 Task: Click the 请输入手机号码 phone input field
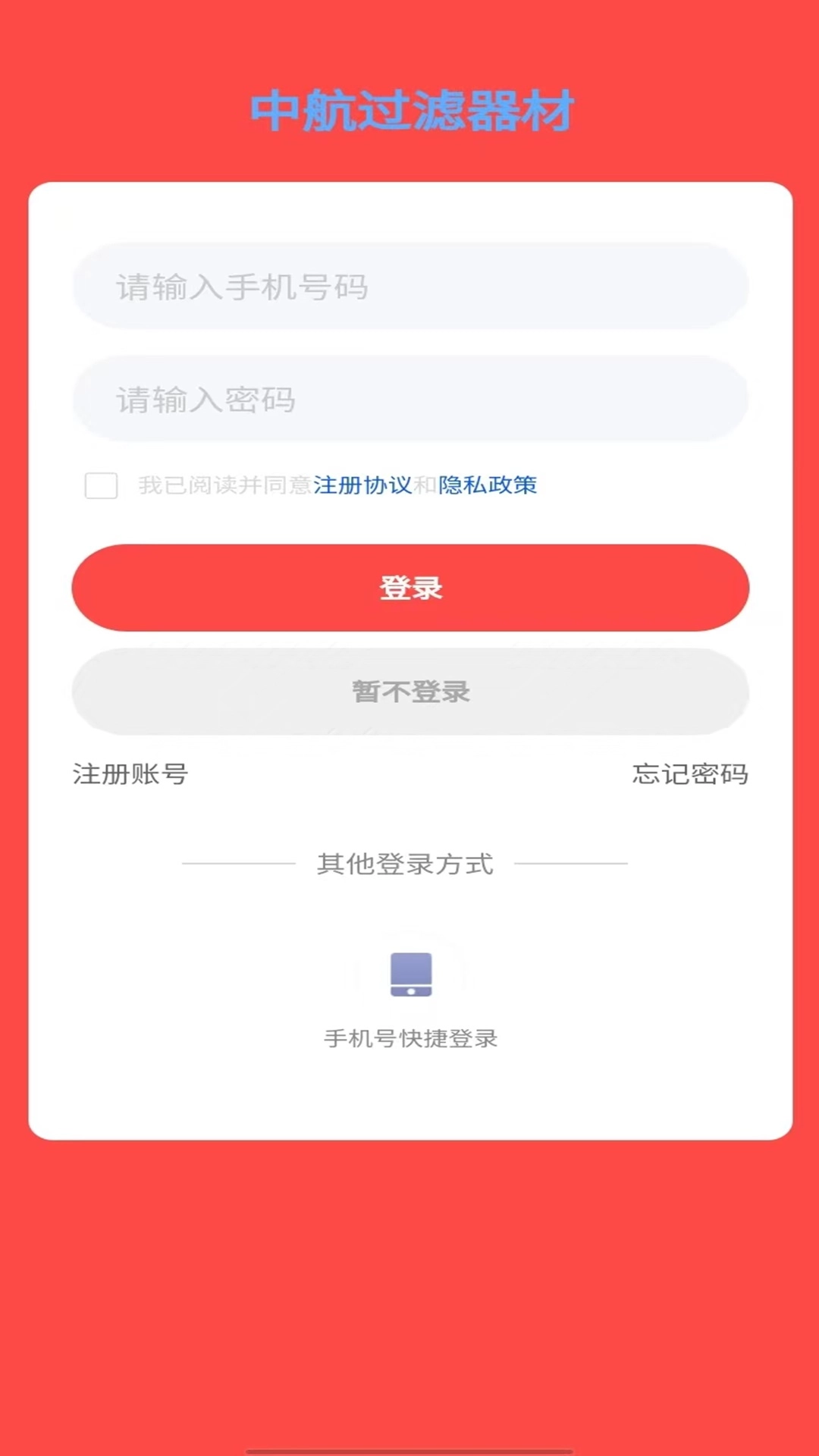point(409,286)
